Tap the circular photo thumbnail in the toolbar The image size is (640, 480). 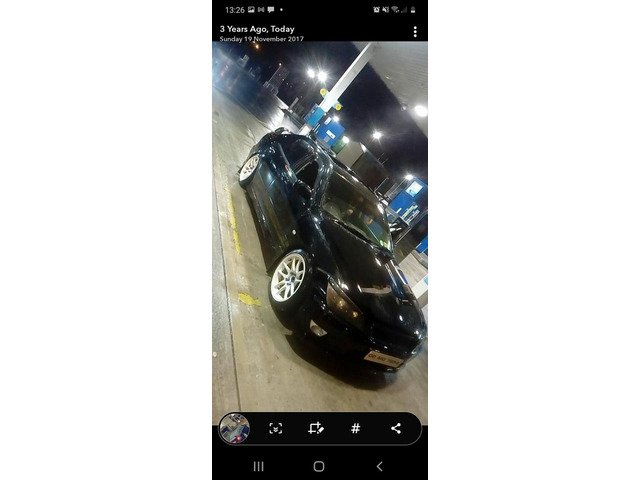235,428
